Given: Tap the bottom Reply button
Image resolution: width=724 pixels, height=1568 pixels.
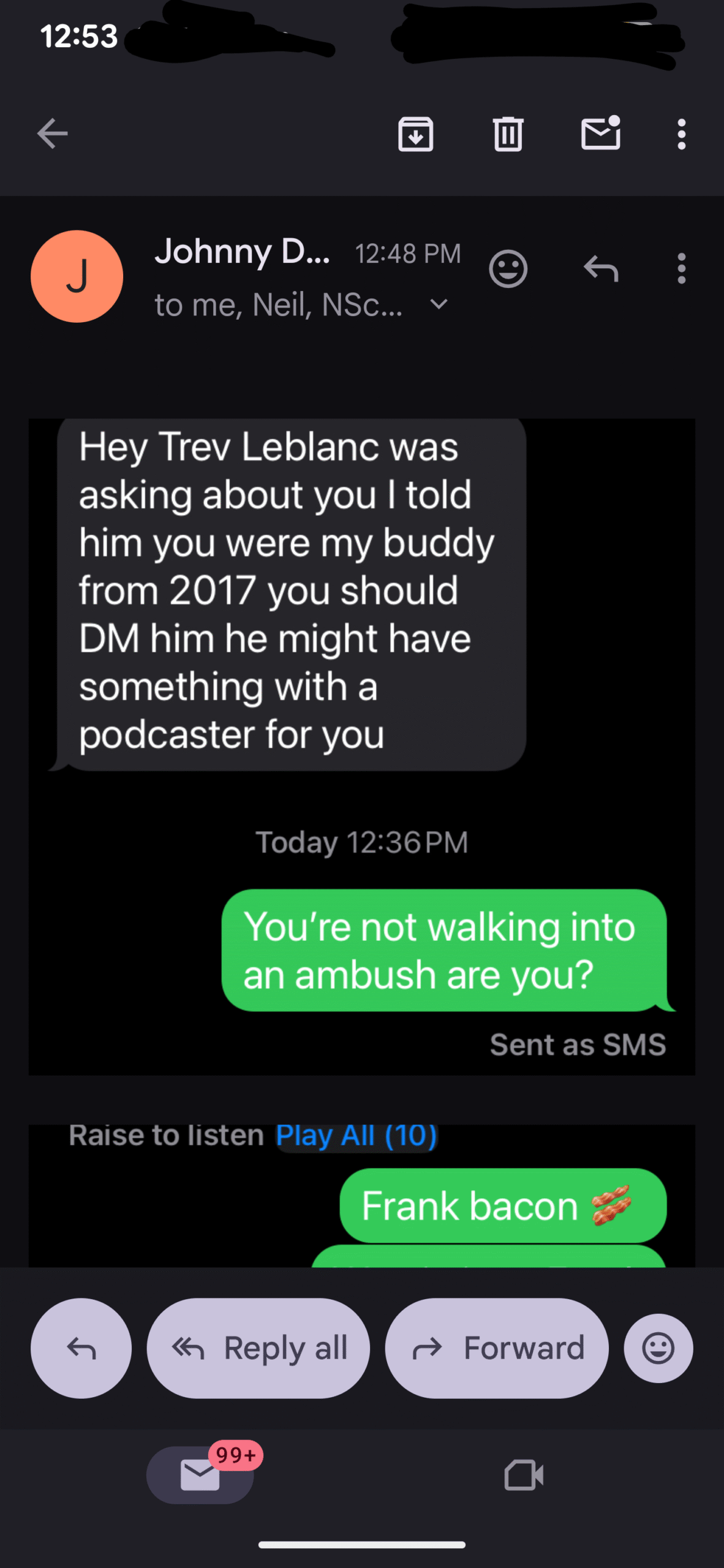Looking at the screenshot, I should 81,1348.
